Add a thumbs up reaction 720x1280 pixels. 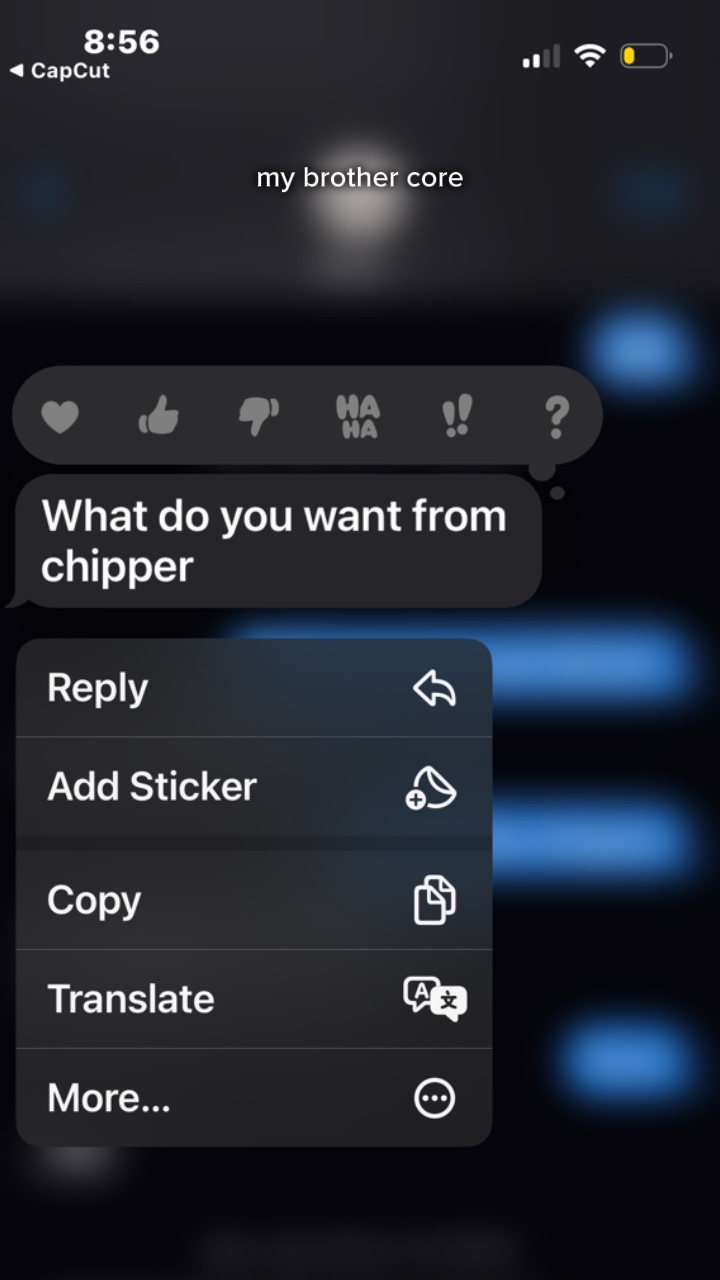[158, 414]
